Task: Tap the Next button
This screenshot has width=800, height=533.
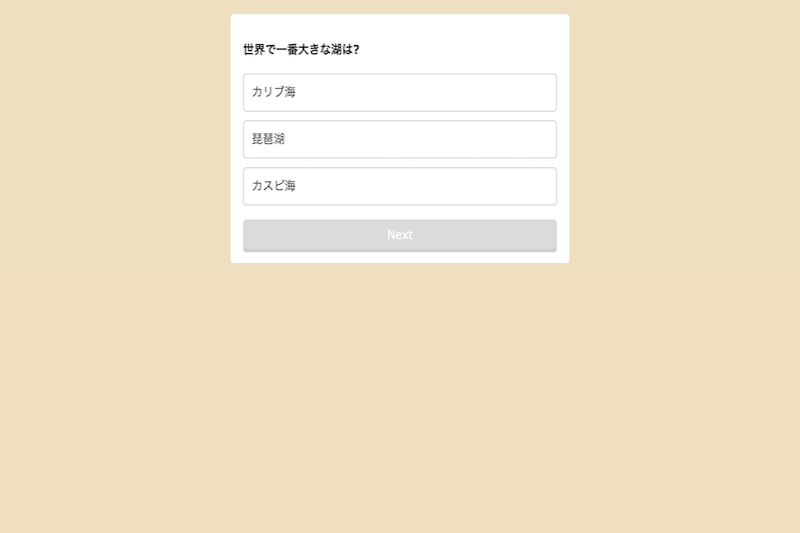Action: (399, 235)
